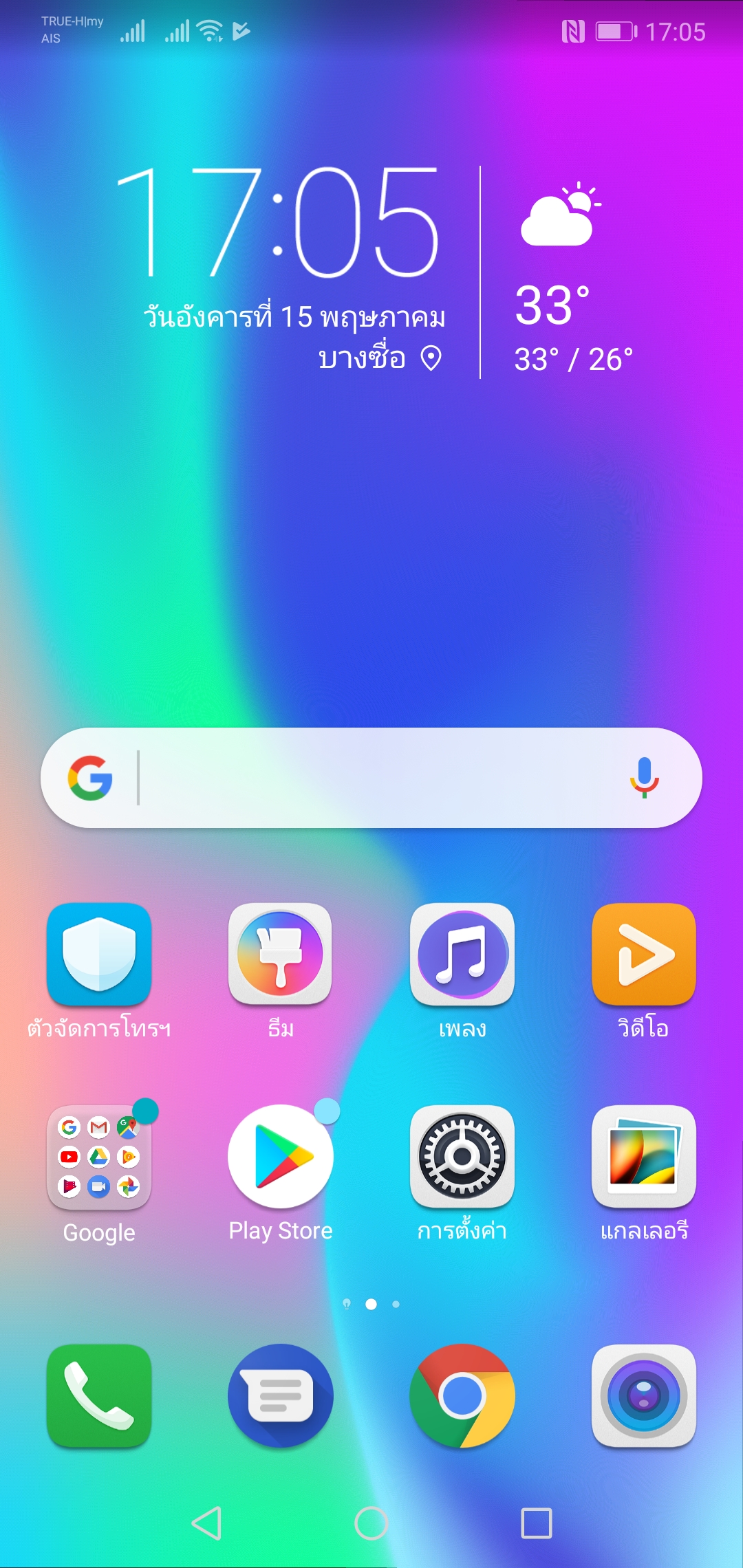Open the Camera app

point(644,1396)
